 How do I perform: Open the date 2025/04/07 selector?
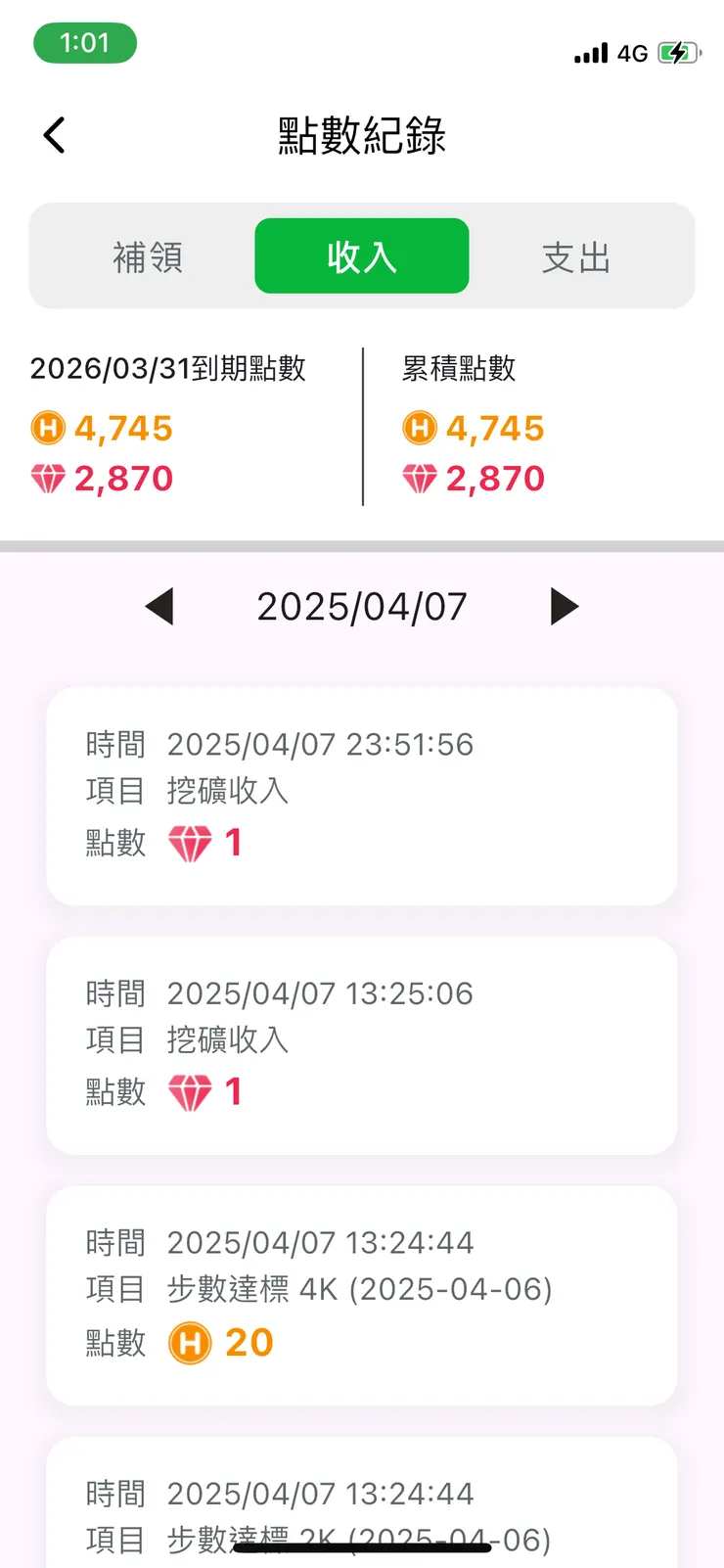tap(361, 606)
